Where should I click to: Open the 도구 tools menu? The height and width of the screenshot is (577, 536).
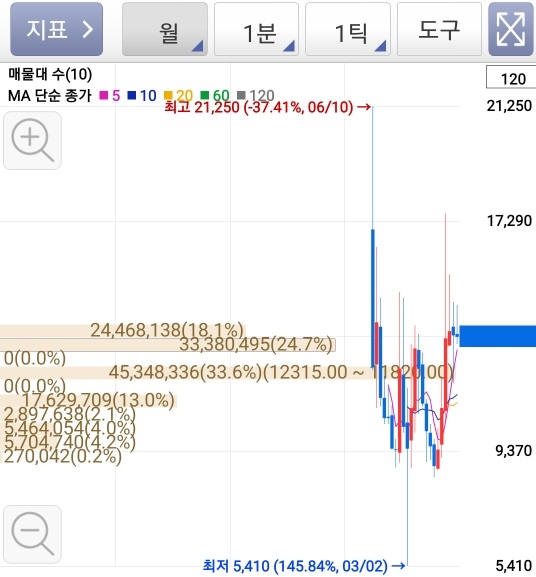[439, 29]
